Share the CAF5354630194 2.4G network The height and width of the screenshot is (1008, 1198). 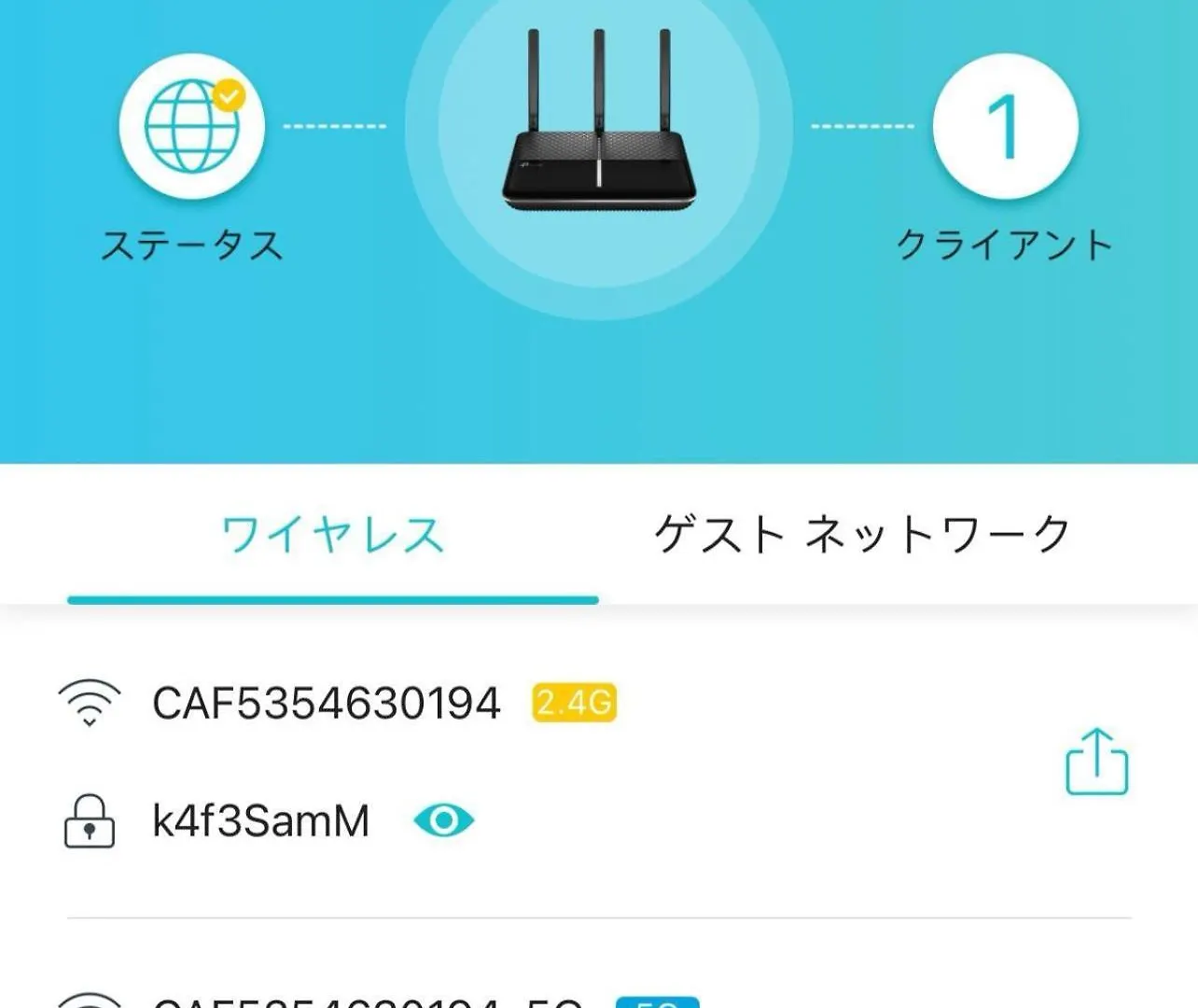[x=1096, y=763]
